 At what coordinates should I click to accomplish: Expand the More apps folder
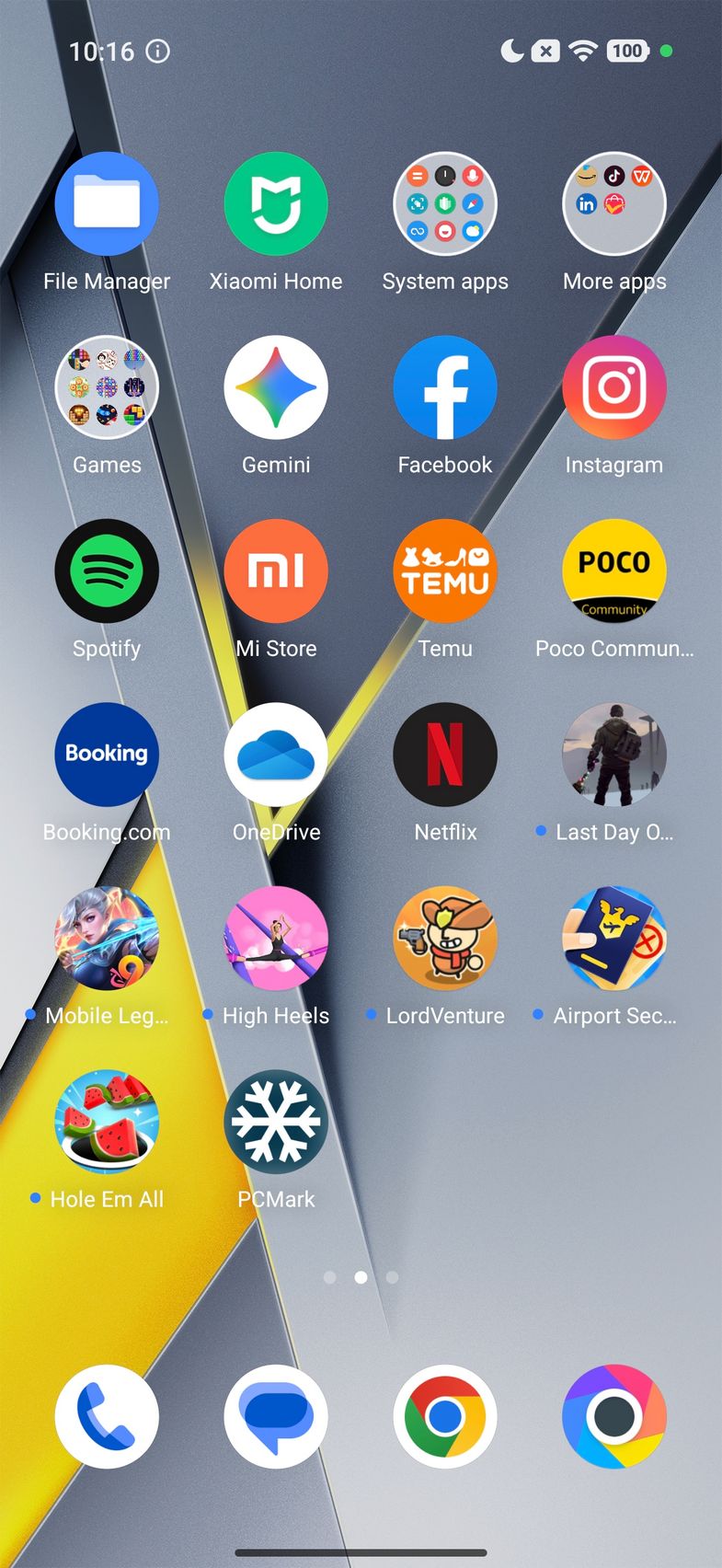pyautogui.click(x=614, y=203)
